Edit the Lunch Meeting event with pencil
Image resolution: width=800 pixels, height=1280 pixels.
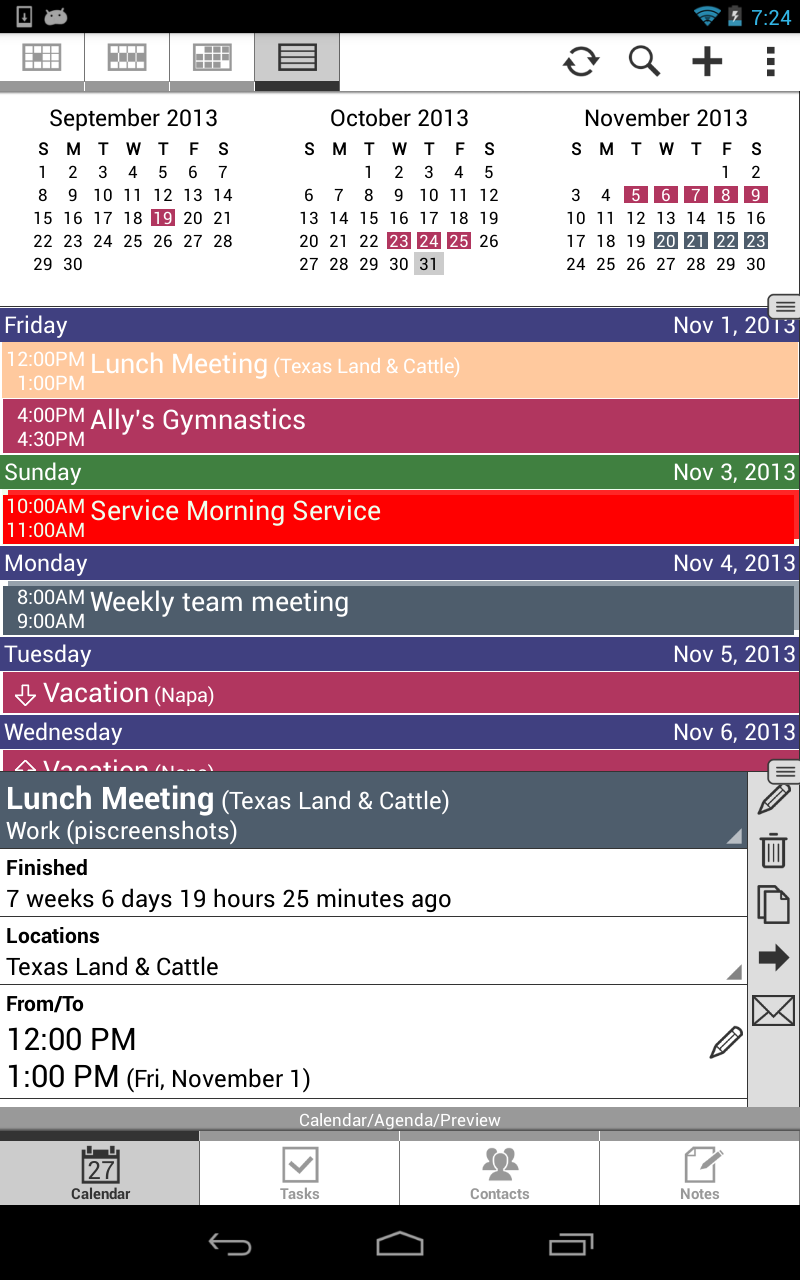click(774, 799)
